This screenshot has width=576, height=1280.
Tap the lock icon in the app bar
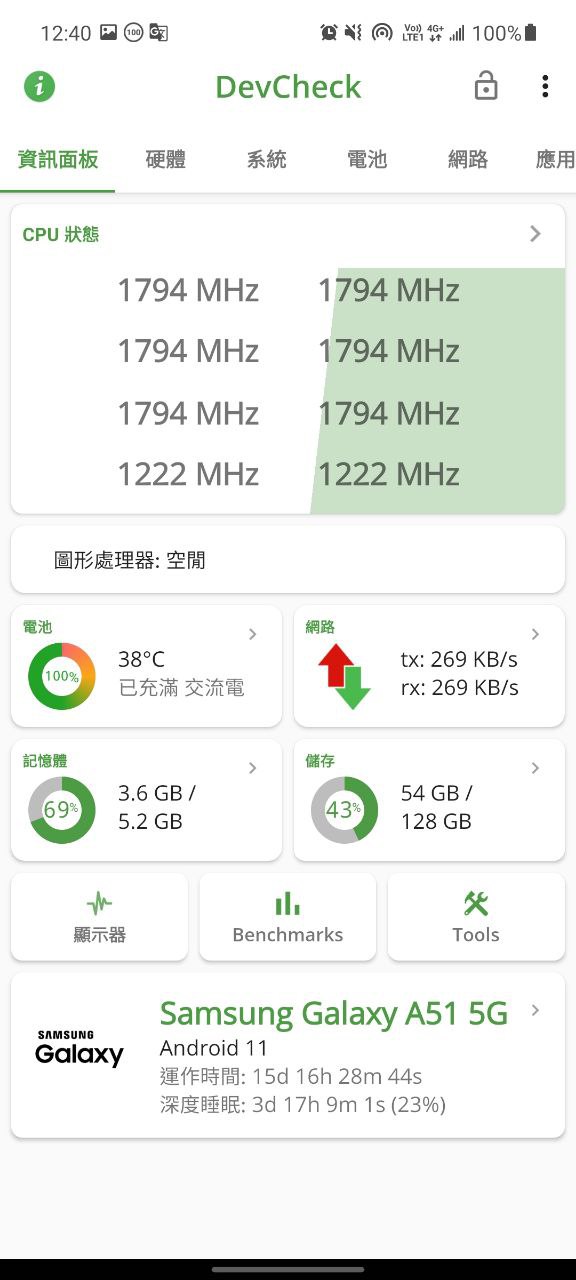[486, 86]
